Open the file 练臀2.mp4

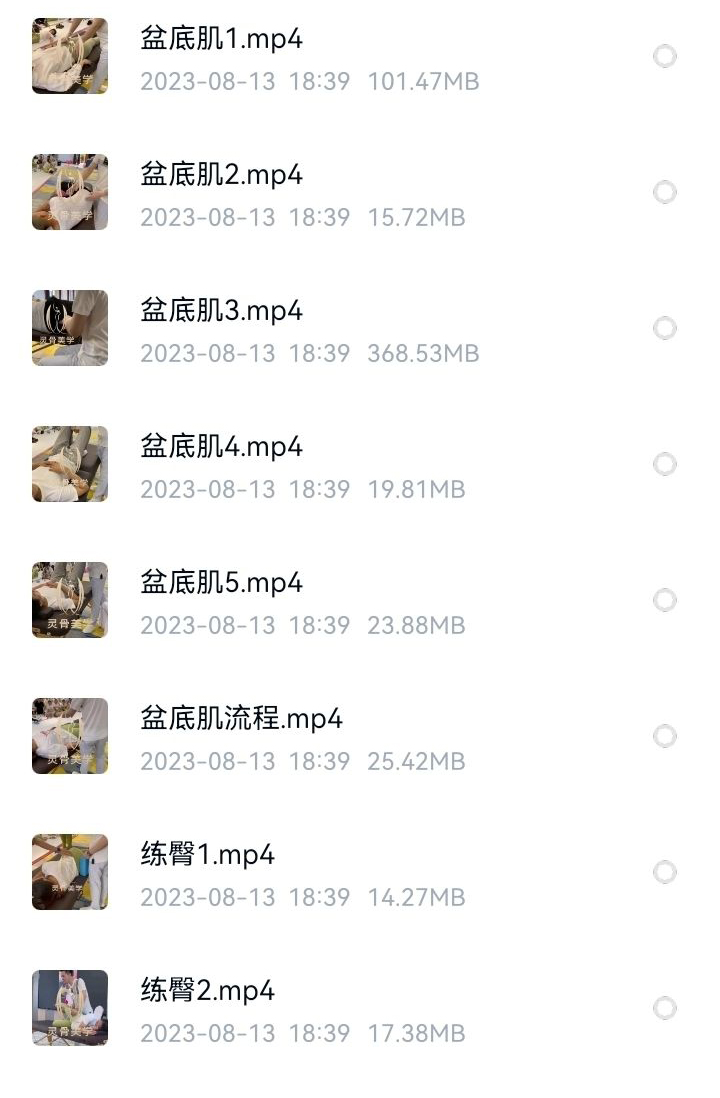tap(207, 992)
